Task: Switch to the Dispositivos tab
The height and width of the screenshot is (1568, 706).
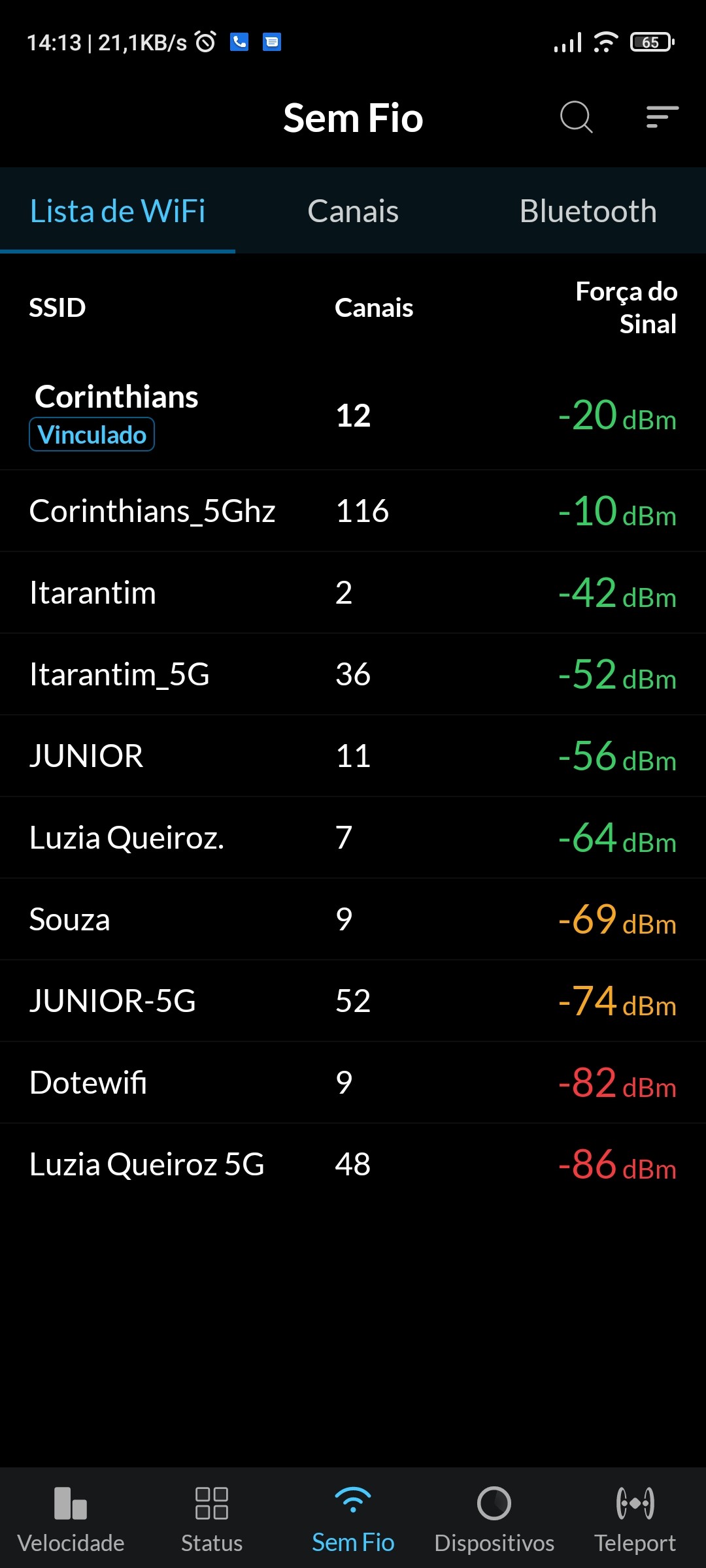Action: pos(494,1518)
